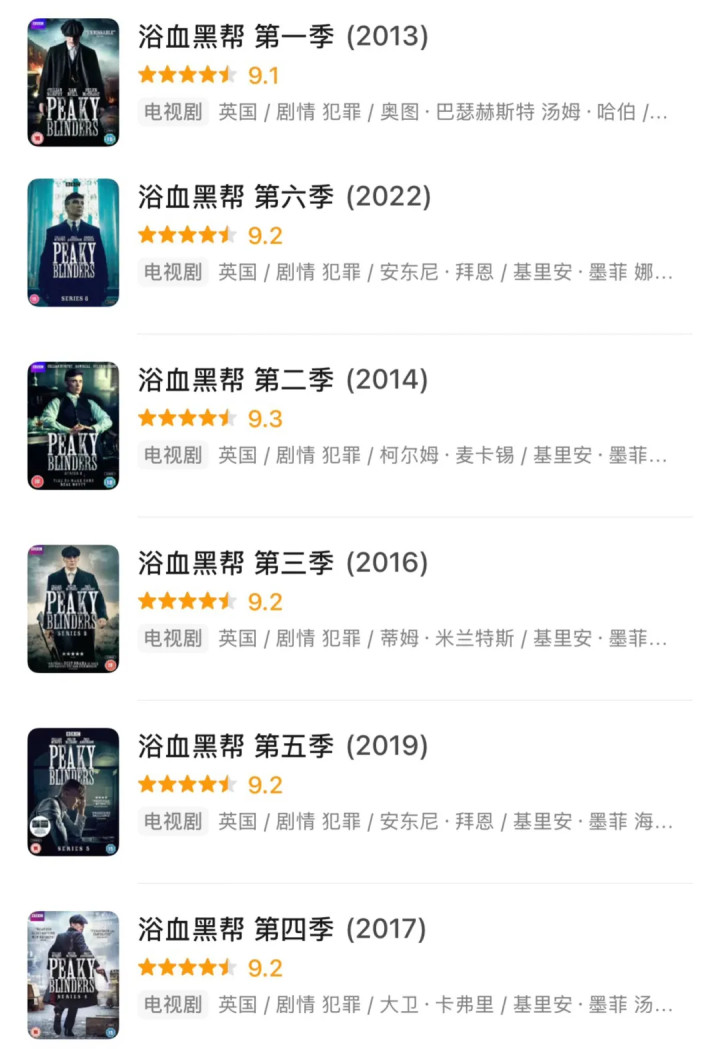View 浴血黑帮 第四季 (2017) details
Image resolution: width=720 pixels, height=1049 pixels.
(283, 929)
